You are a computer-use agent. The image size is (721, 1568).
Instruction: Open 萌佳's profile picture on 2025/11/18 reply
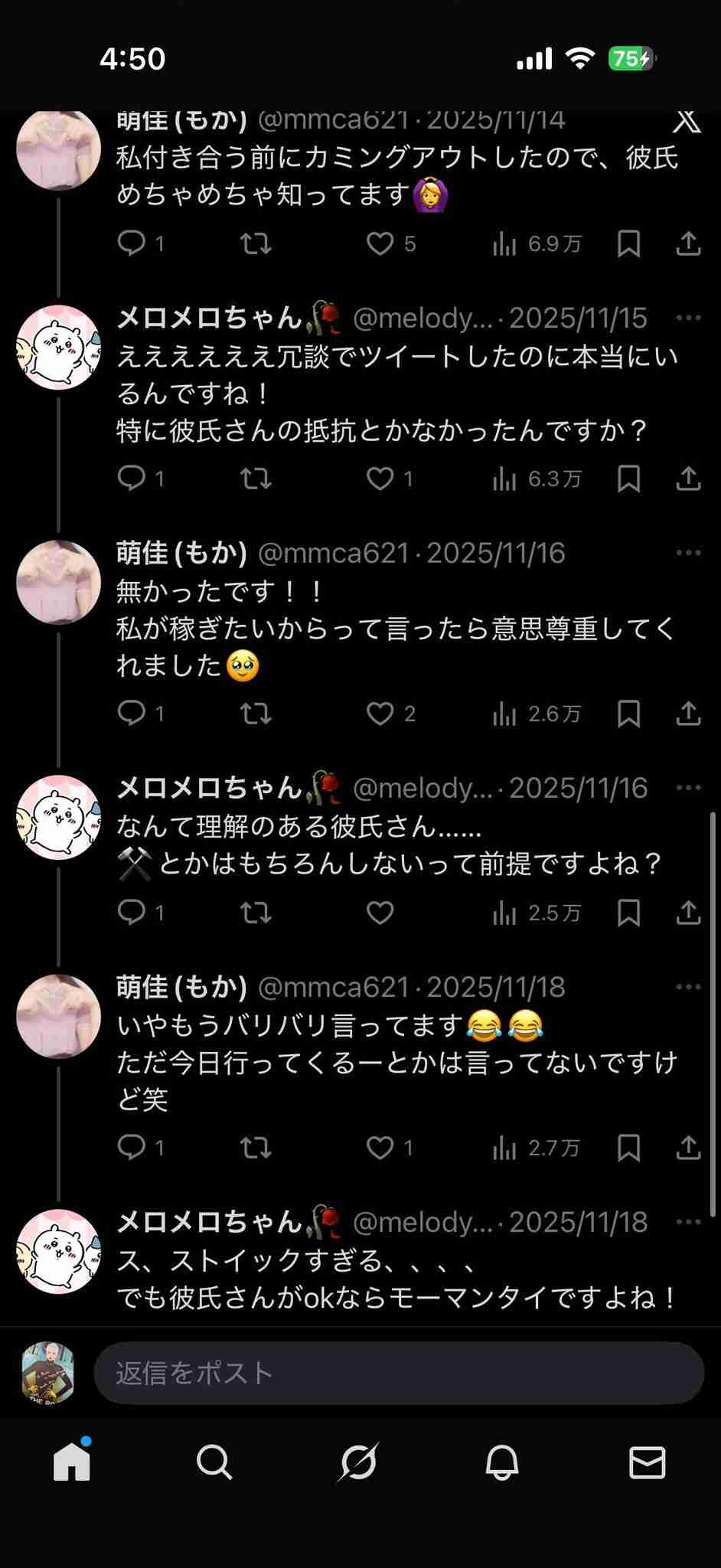[x=59, y=1016]
